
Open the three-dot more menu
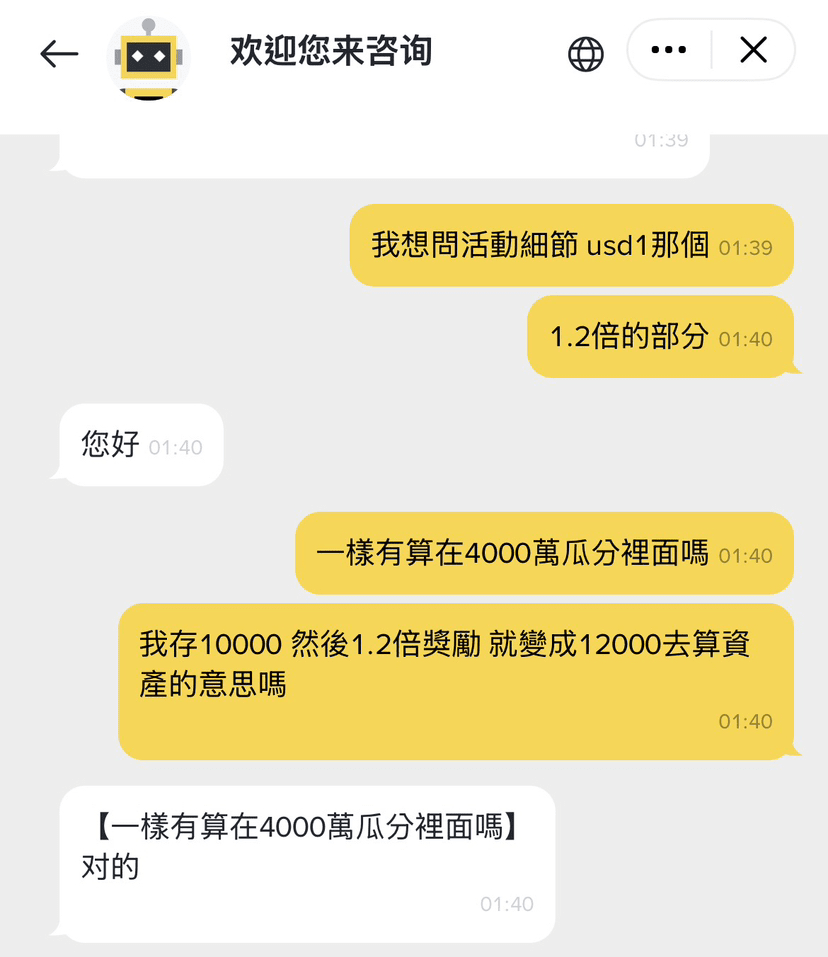click(668, 50)
